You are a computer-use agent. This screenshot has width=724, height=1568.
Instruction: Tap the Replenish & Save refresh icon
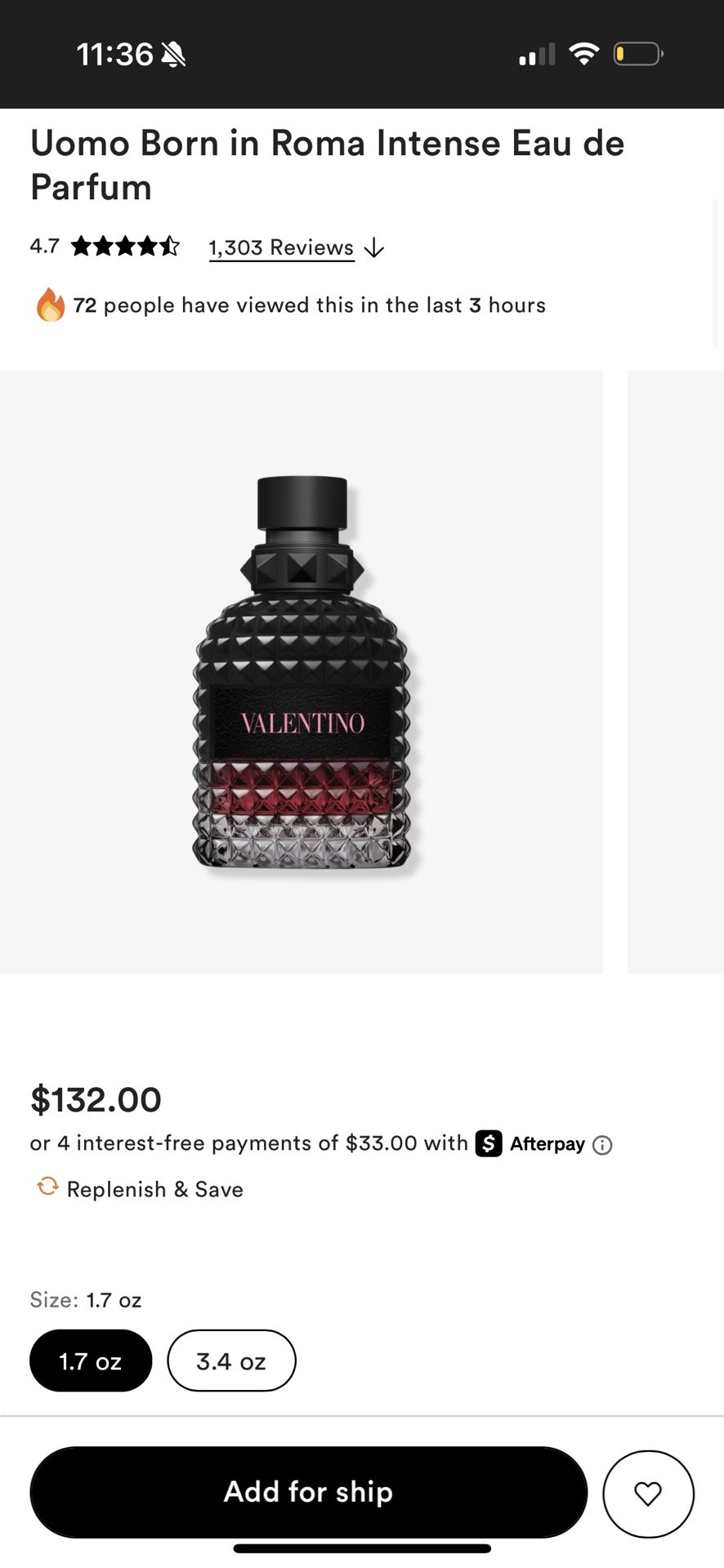[47, 1188]
